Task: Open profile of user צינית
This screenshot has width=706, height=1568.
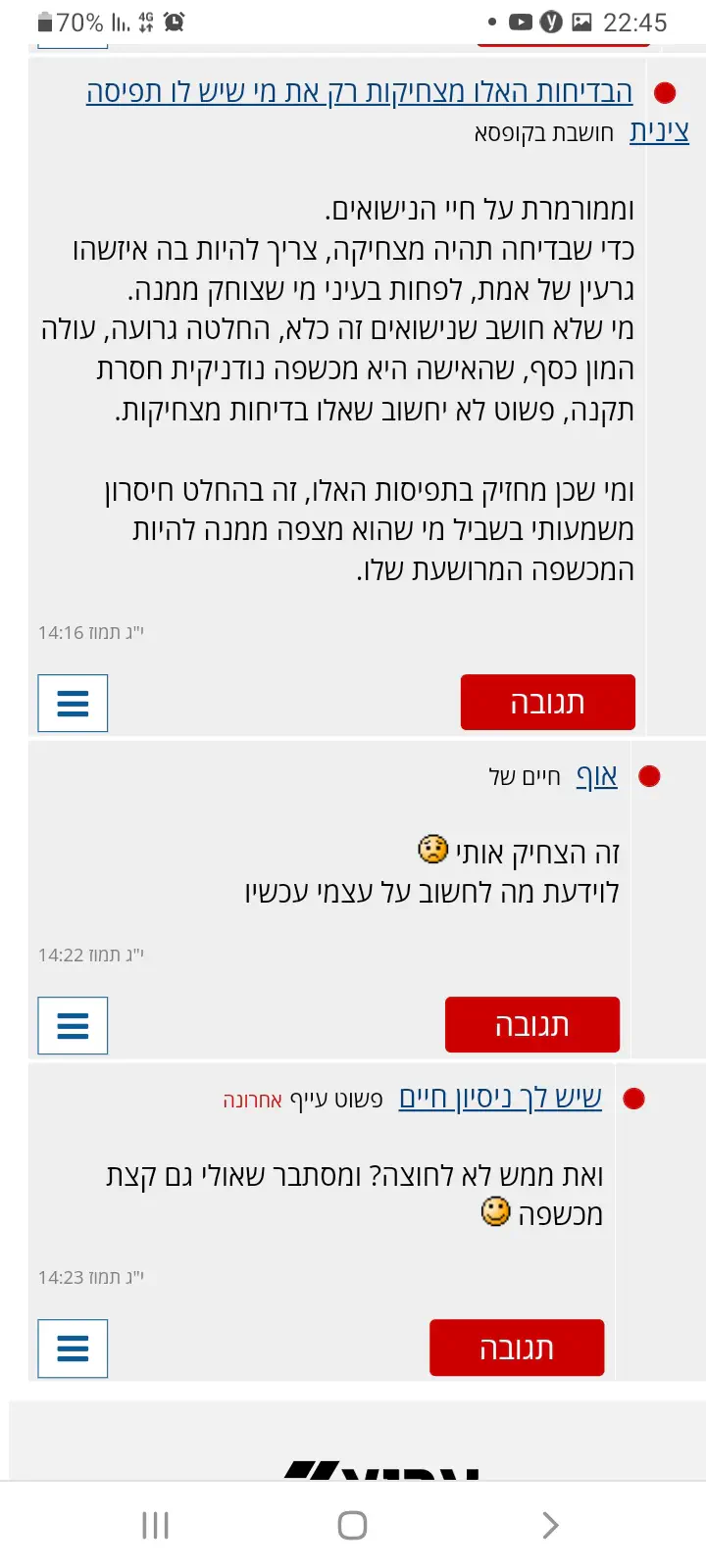Action: pos(659,131)
